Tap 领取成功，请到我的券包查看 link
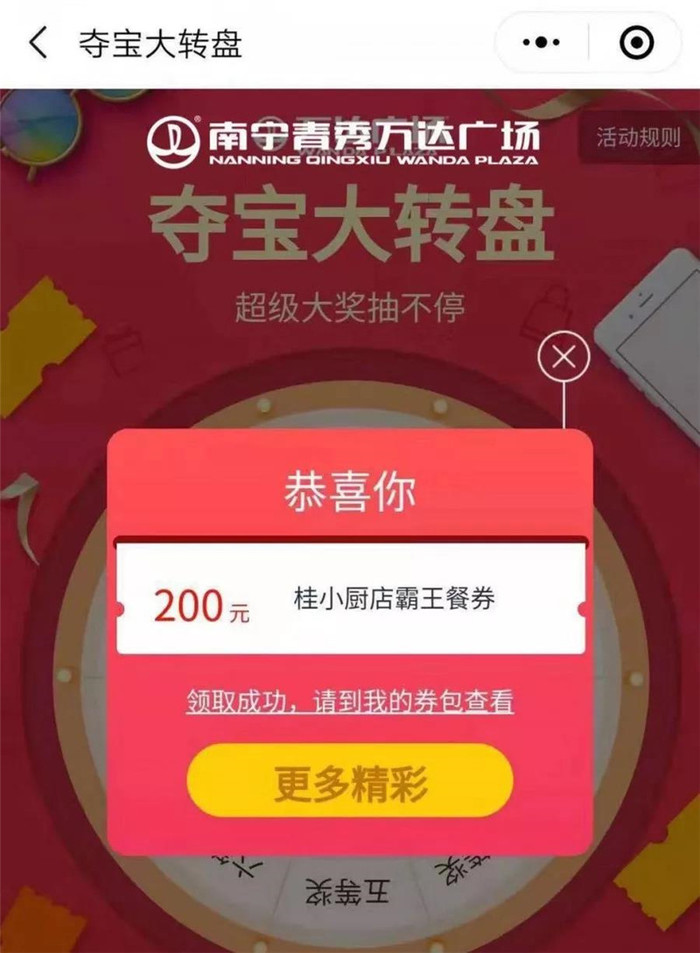The height and width of the screenshot is (953, 700). point(350,702)
